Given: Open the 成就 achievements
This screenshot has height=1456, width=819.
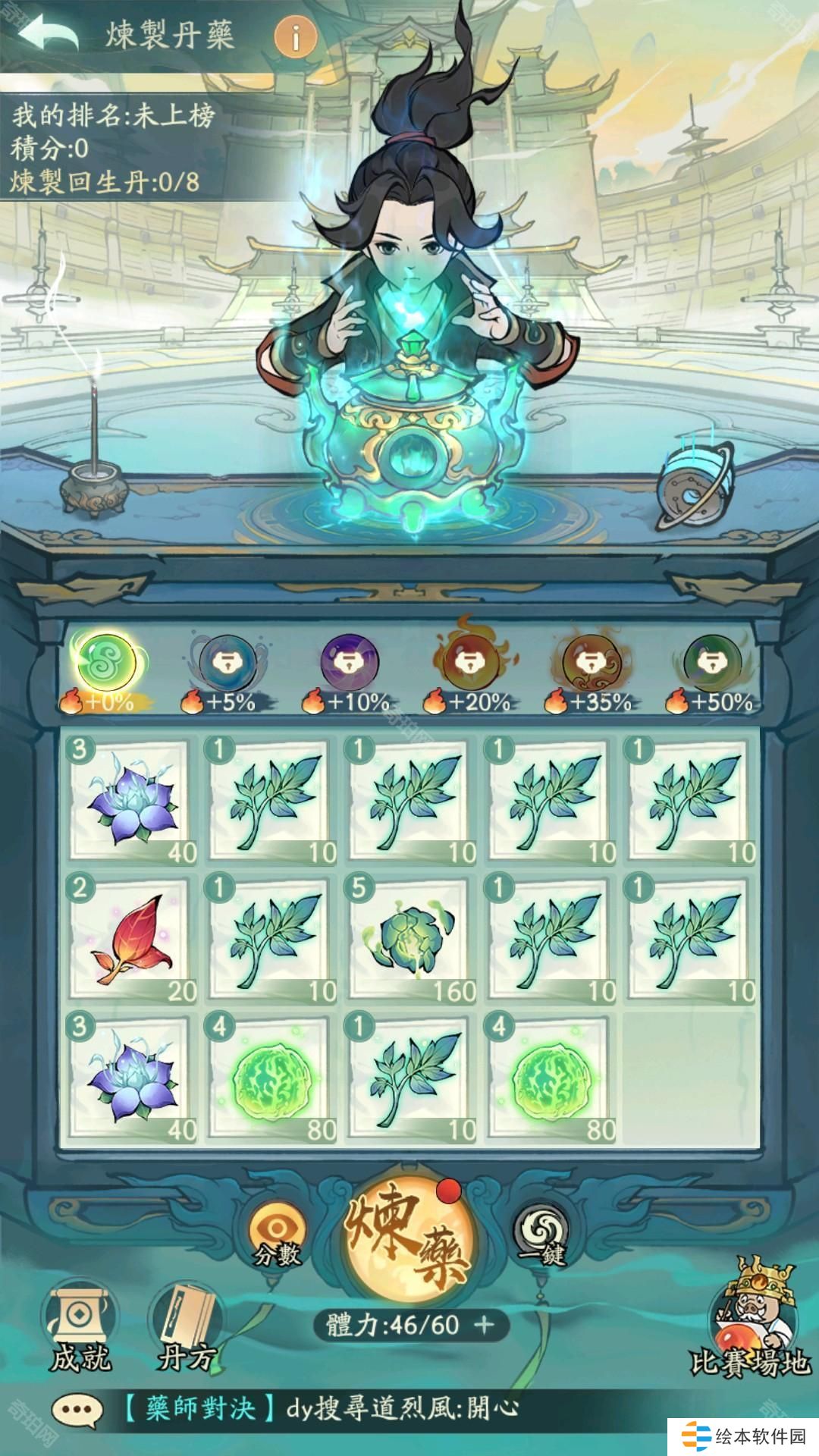Looking at the screenshot, I should pos(80,1327).
